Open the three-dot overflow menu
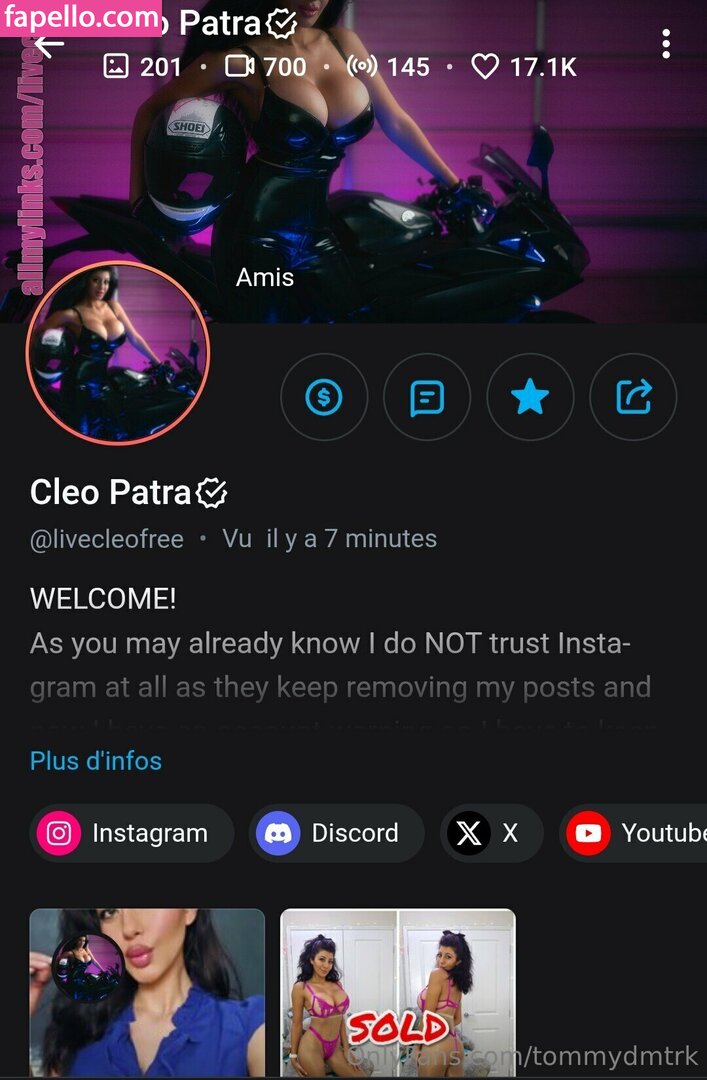707x1080 pixels. pyautogui.click(x=666, y=43)
